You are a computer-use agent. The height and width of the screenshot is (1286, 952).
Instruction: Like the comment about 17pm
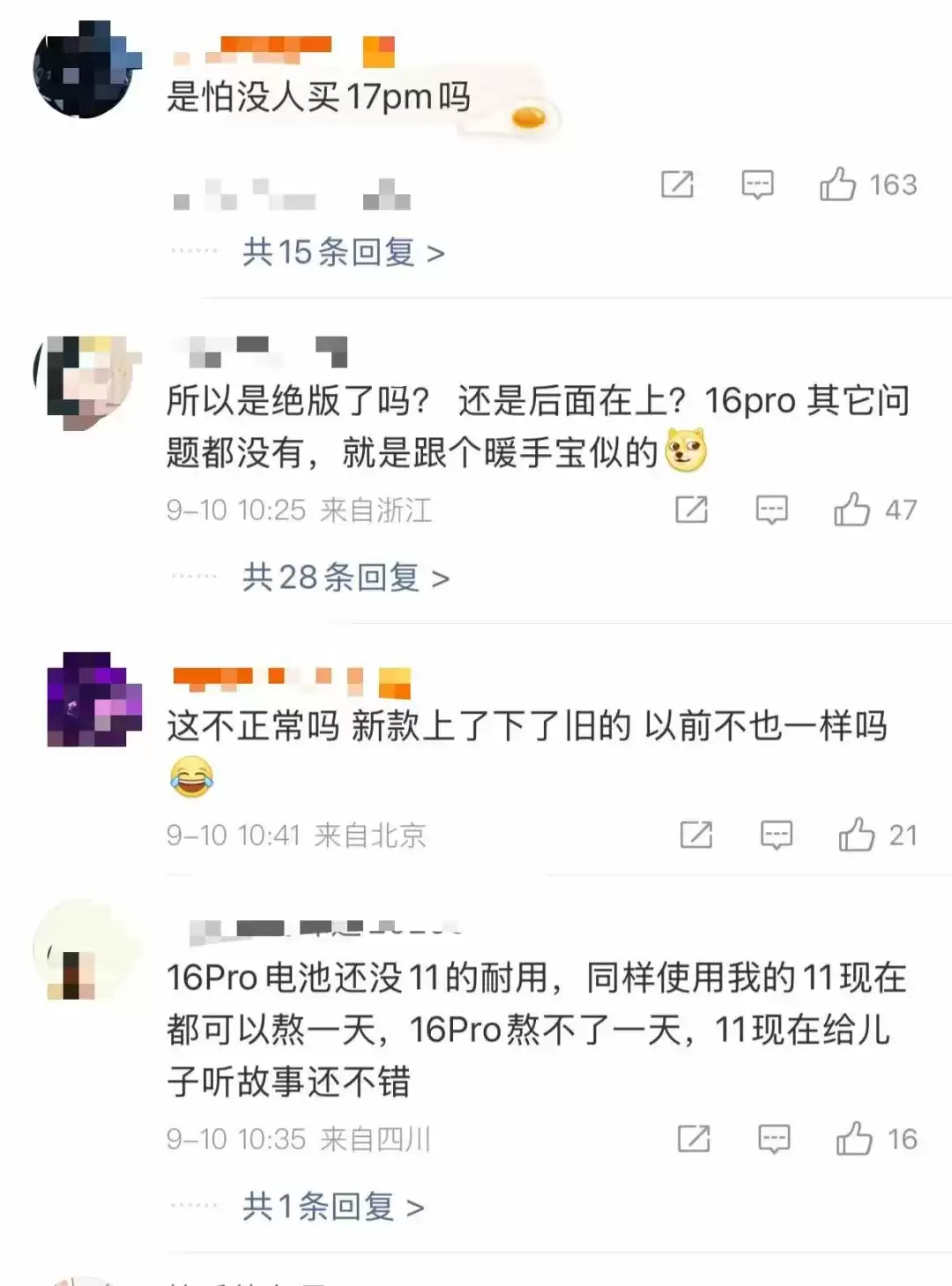838,185
